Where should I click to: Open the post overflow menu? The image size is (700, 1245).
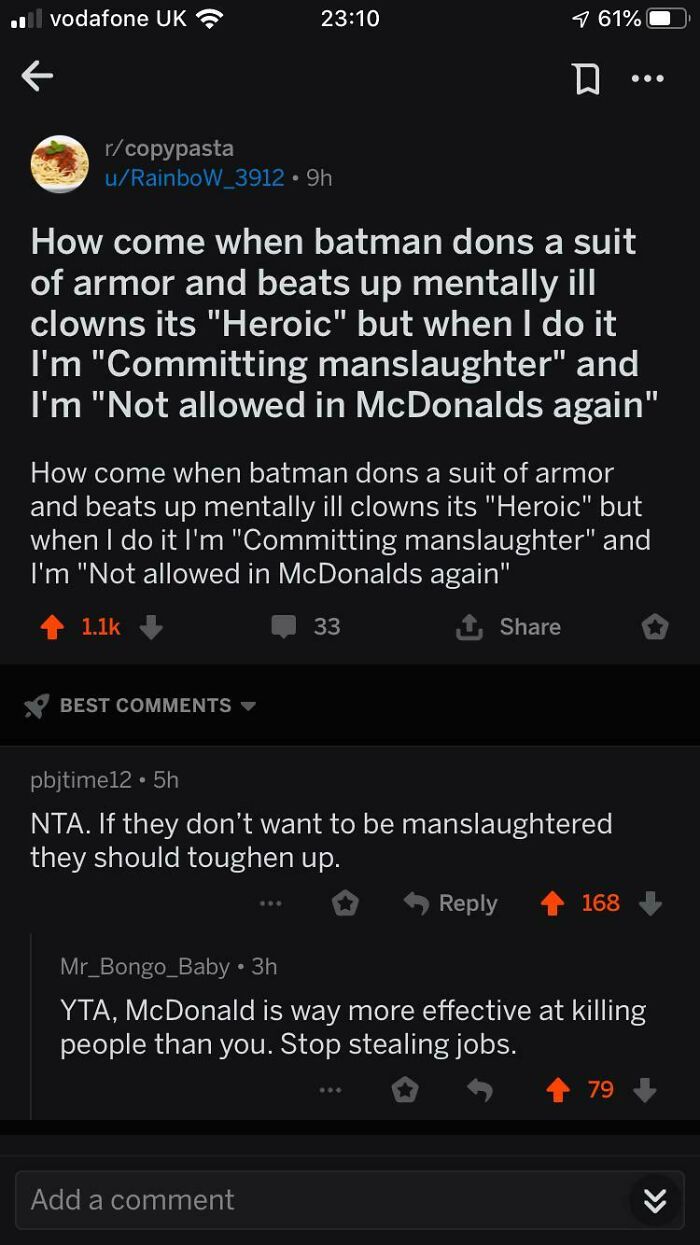point(647,78)
